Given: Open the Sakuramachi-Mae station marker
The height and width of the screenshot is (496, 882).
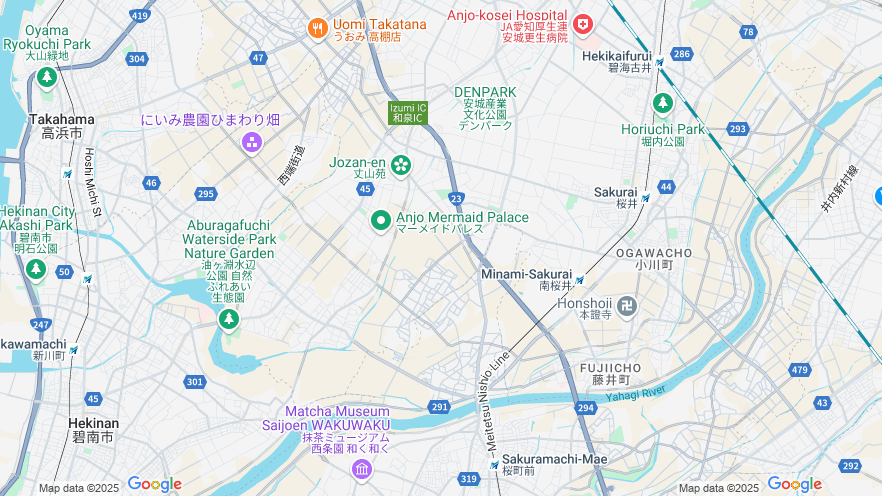Looking at the screenshot, I should (x=493, y=464).
